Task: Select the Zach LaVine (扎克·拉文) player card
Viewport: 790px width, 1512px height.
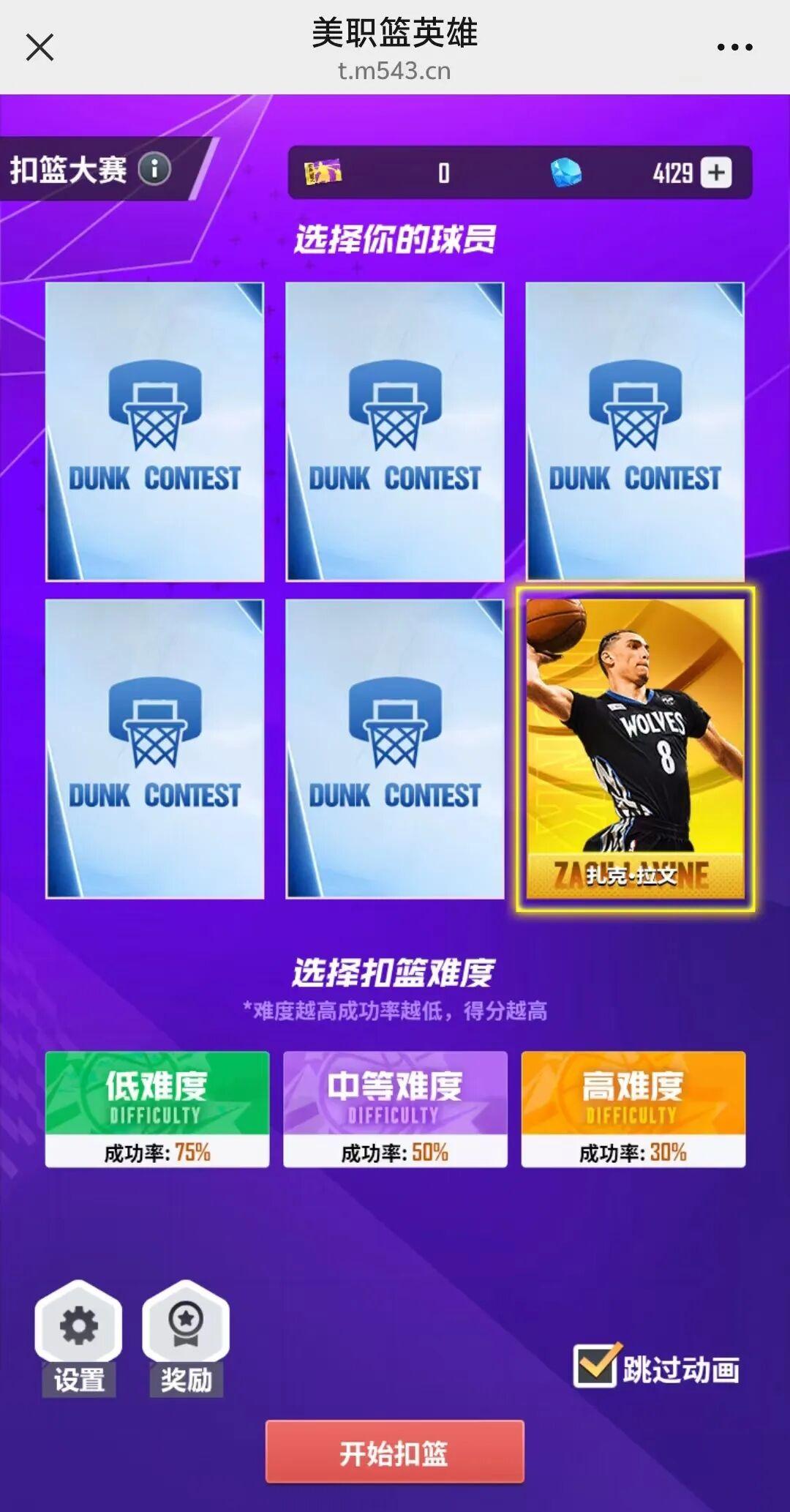Action: click(635, 749)
